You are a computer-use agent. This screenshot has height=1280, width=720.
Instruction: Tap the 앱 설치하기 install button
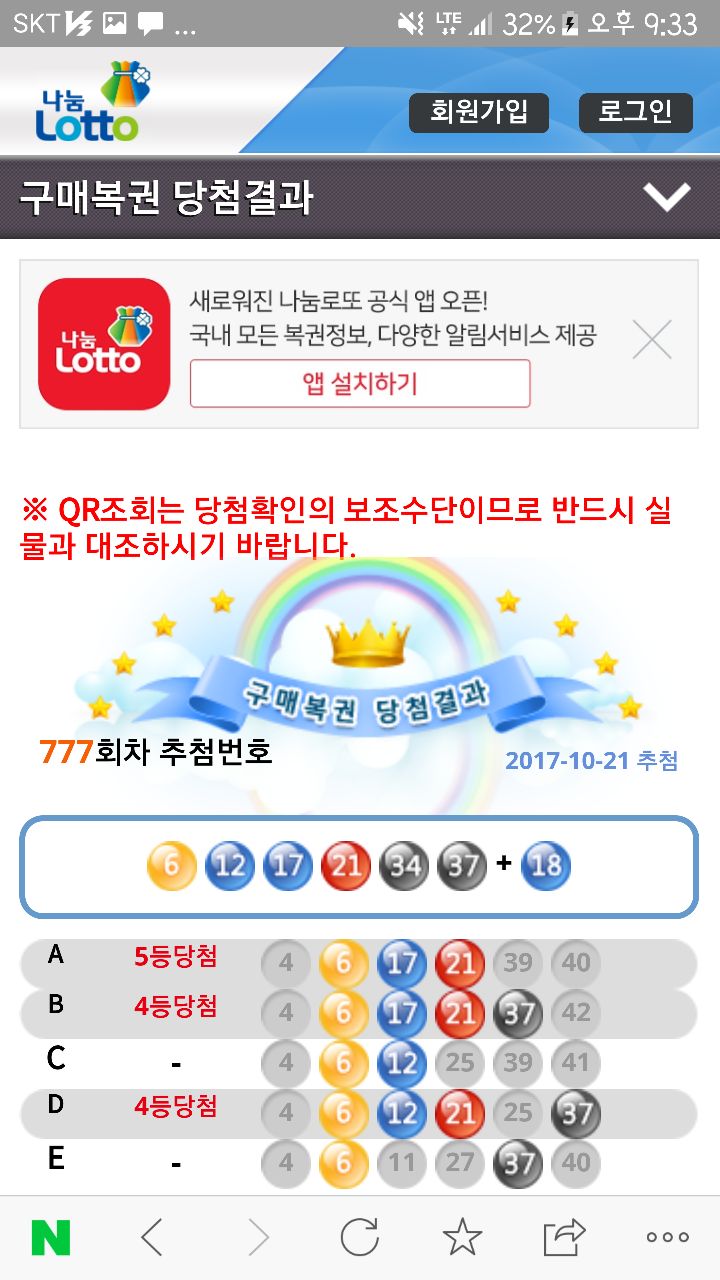click(360, 383)
